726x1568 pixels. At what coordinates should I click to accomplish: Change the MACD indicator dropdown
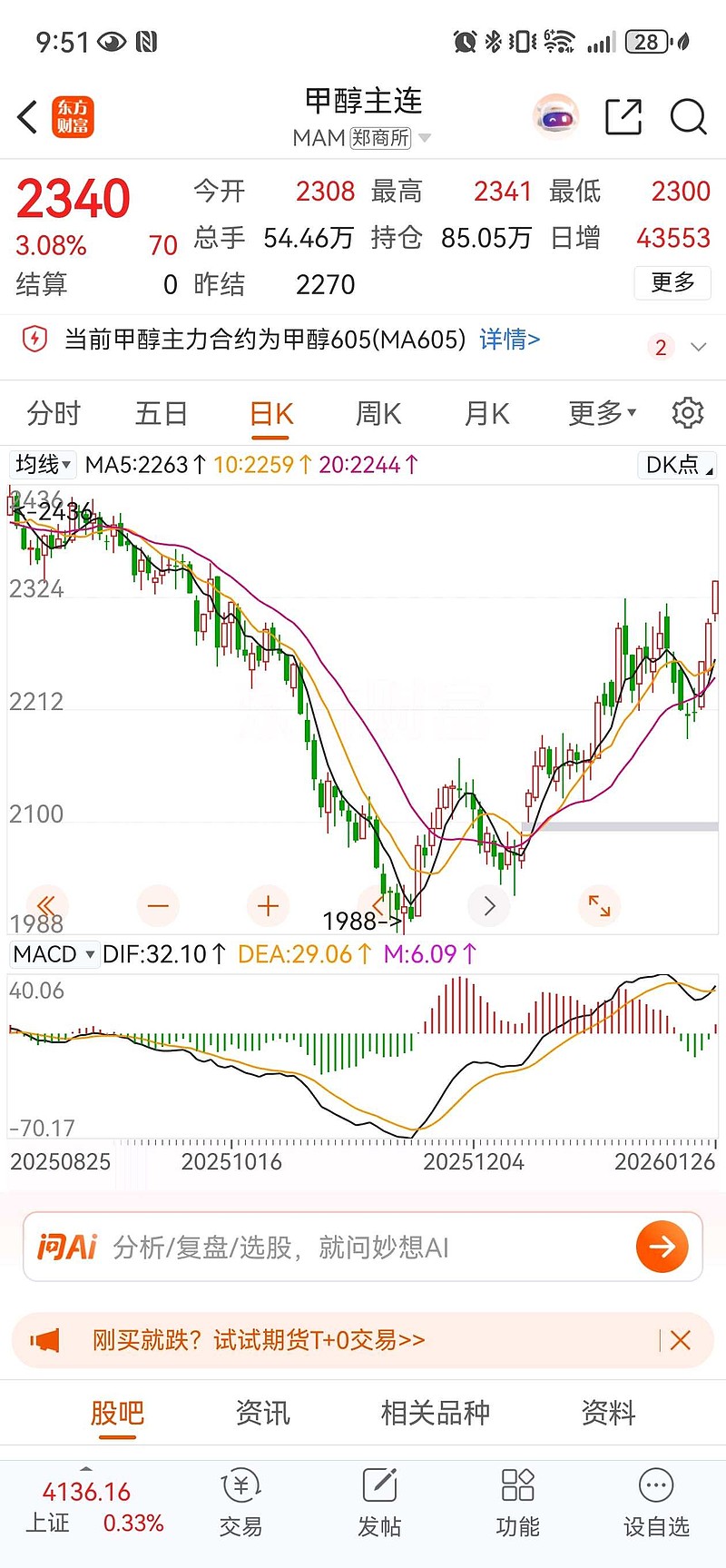54,954
